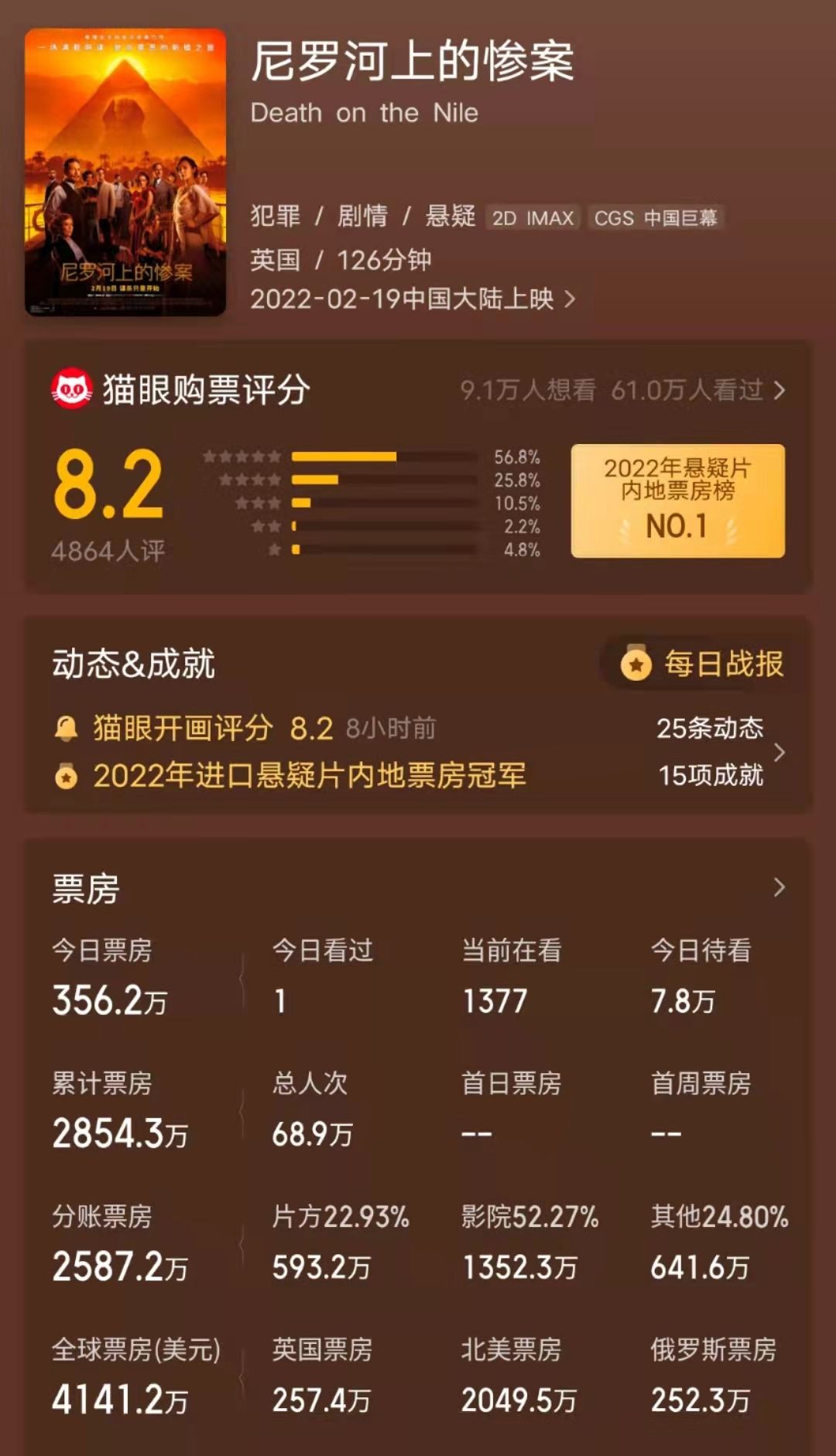This screenshot has width=836, height=1456.
Task: Open the 2022-02-19 mainland China release date details
Action: click(412, 299)
